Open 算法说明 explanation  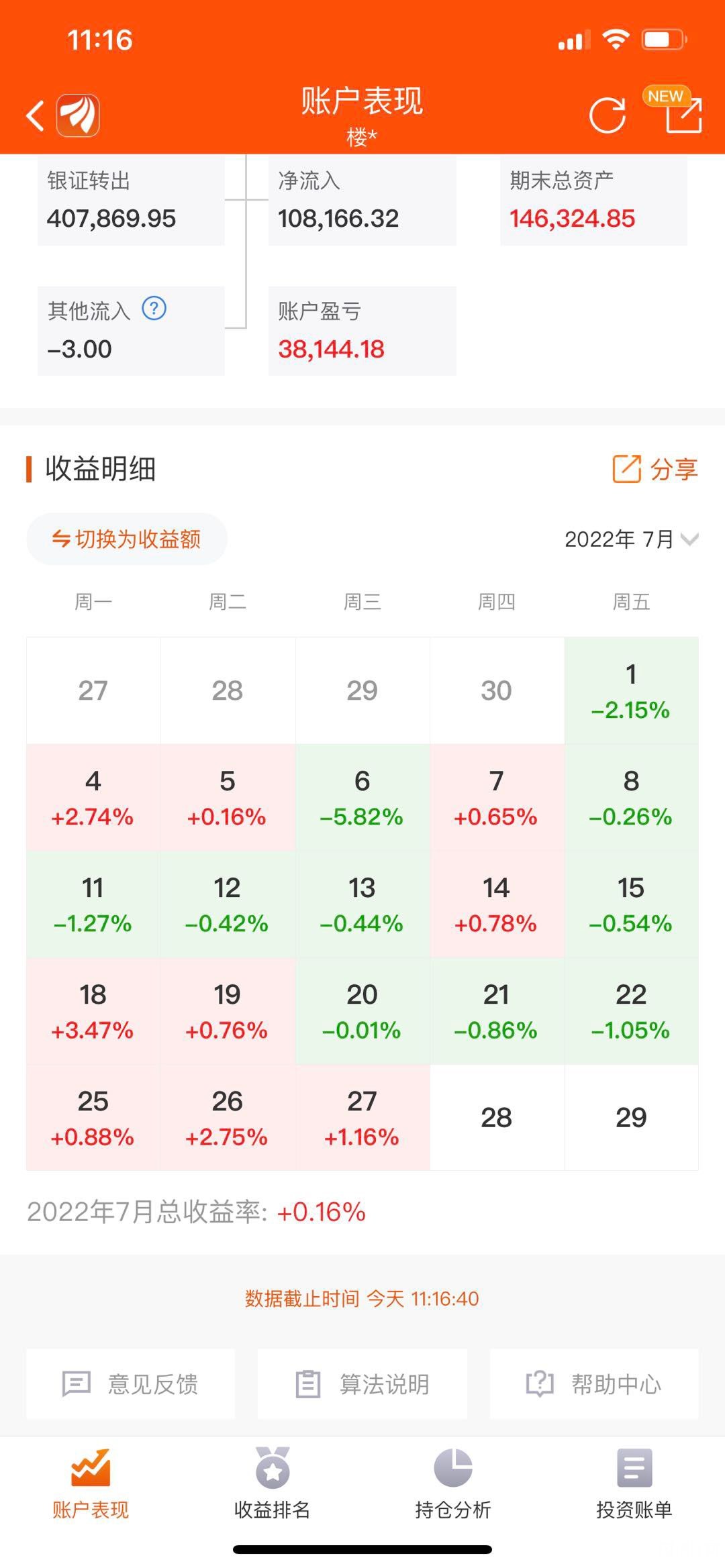point(362,1383)
